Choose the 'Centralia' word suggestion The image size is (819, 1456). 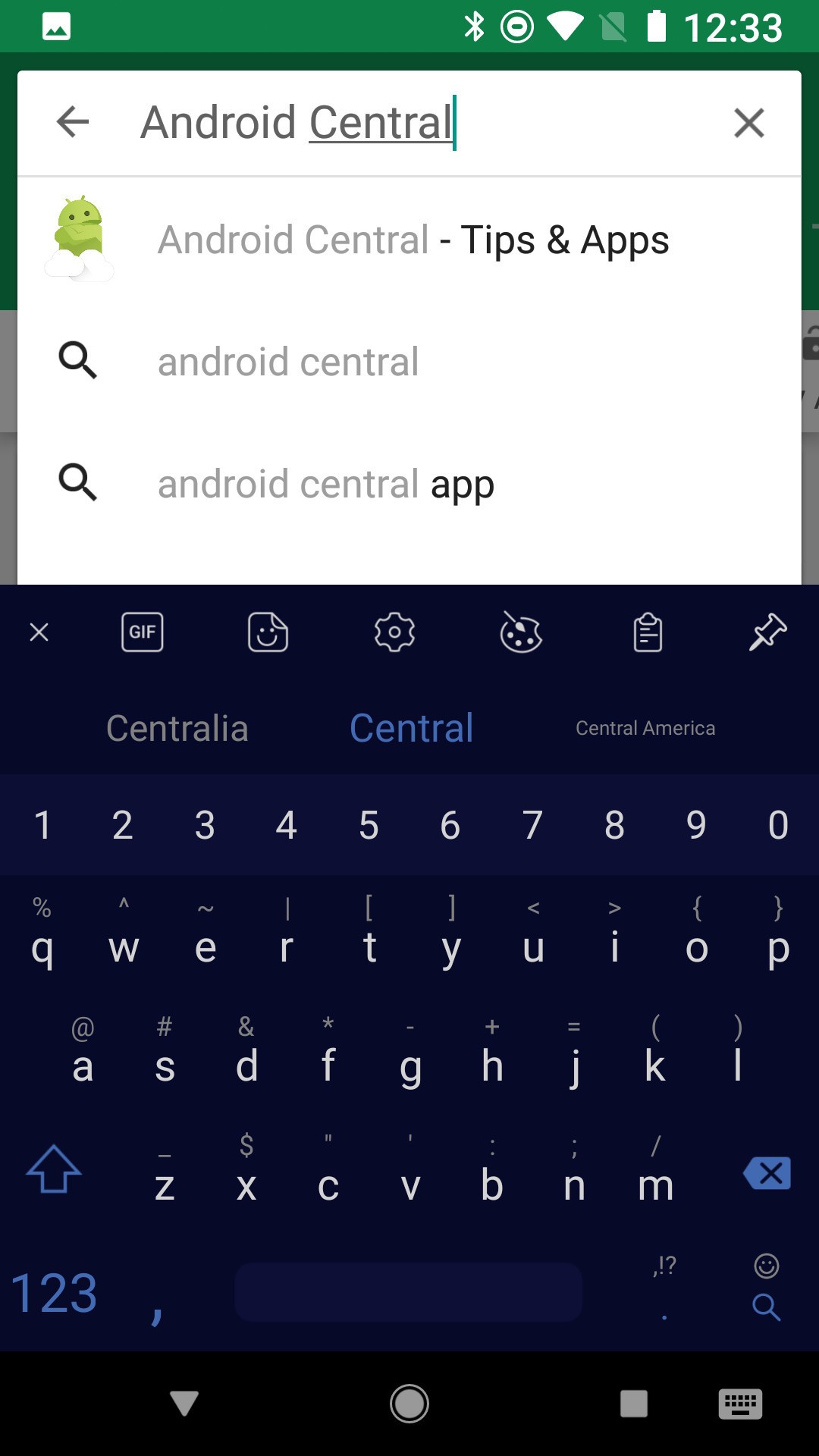coord(177,726)
